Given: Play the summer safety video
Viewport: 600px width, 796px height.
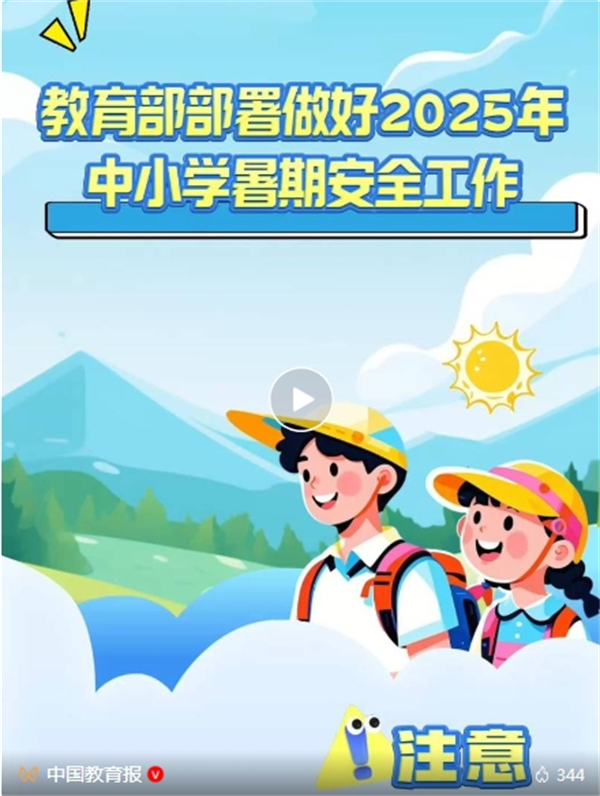Looking at the screenshot, I should [301, 399].
